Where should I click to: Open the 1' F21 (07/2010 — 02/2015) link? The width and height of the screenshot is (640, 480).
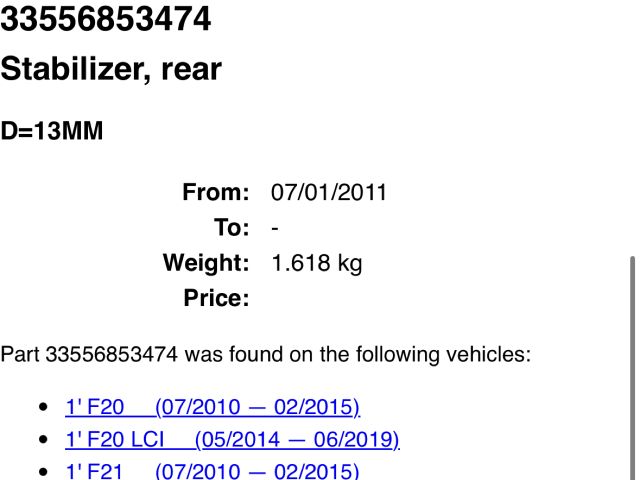click(212, 471)
